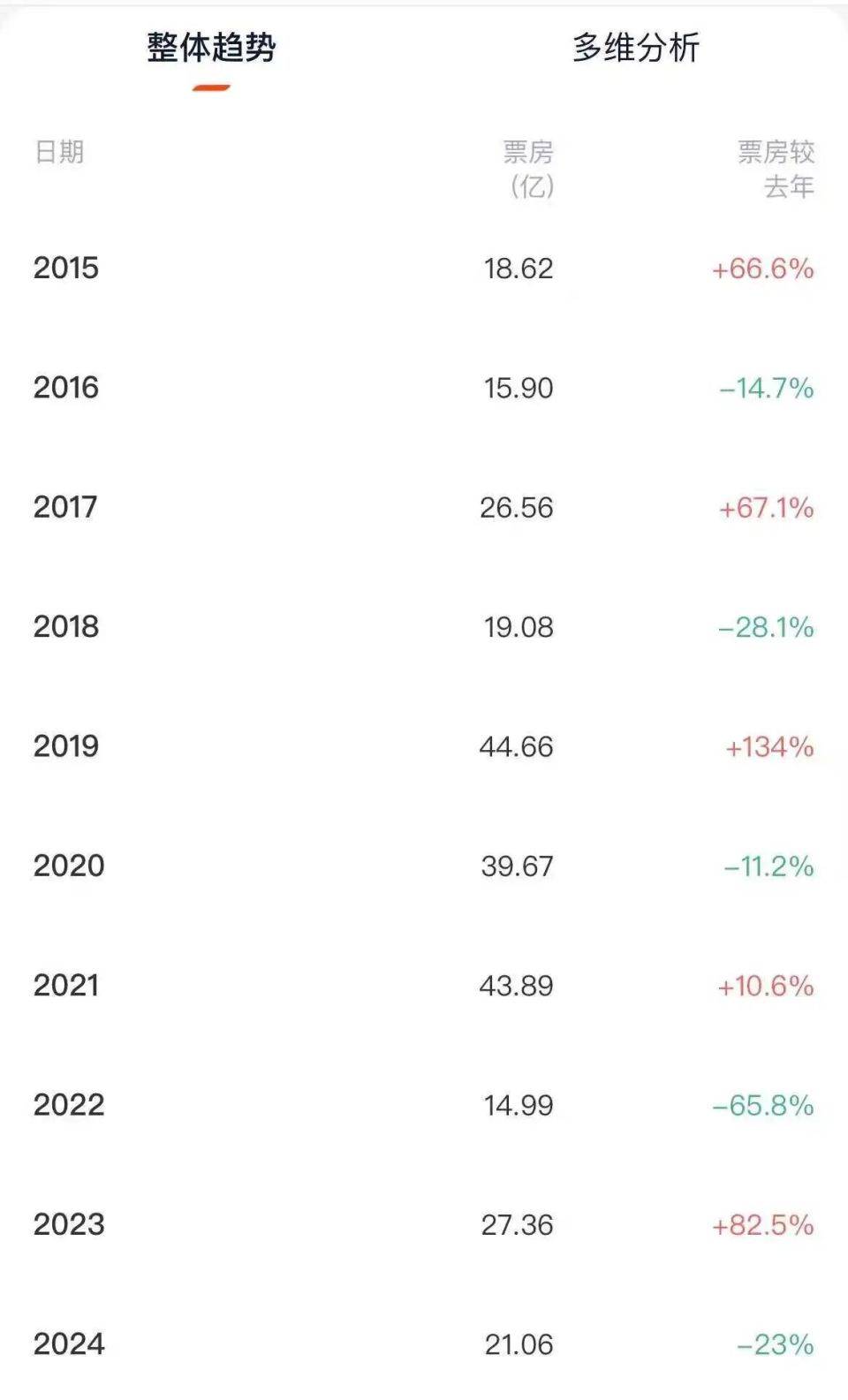This screenshot has width=848, height=1400.
Task: Open details for year 2017
Action: tap(66, 508)
